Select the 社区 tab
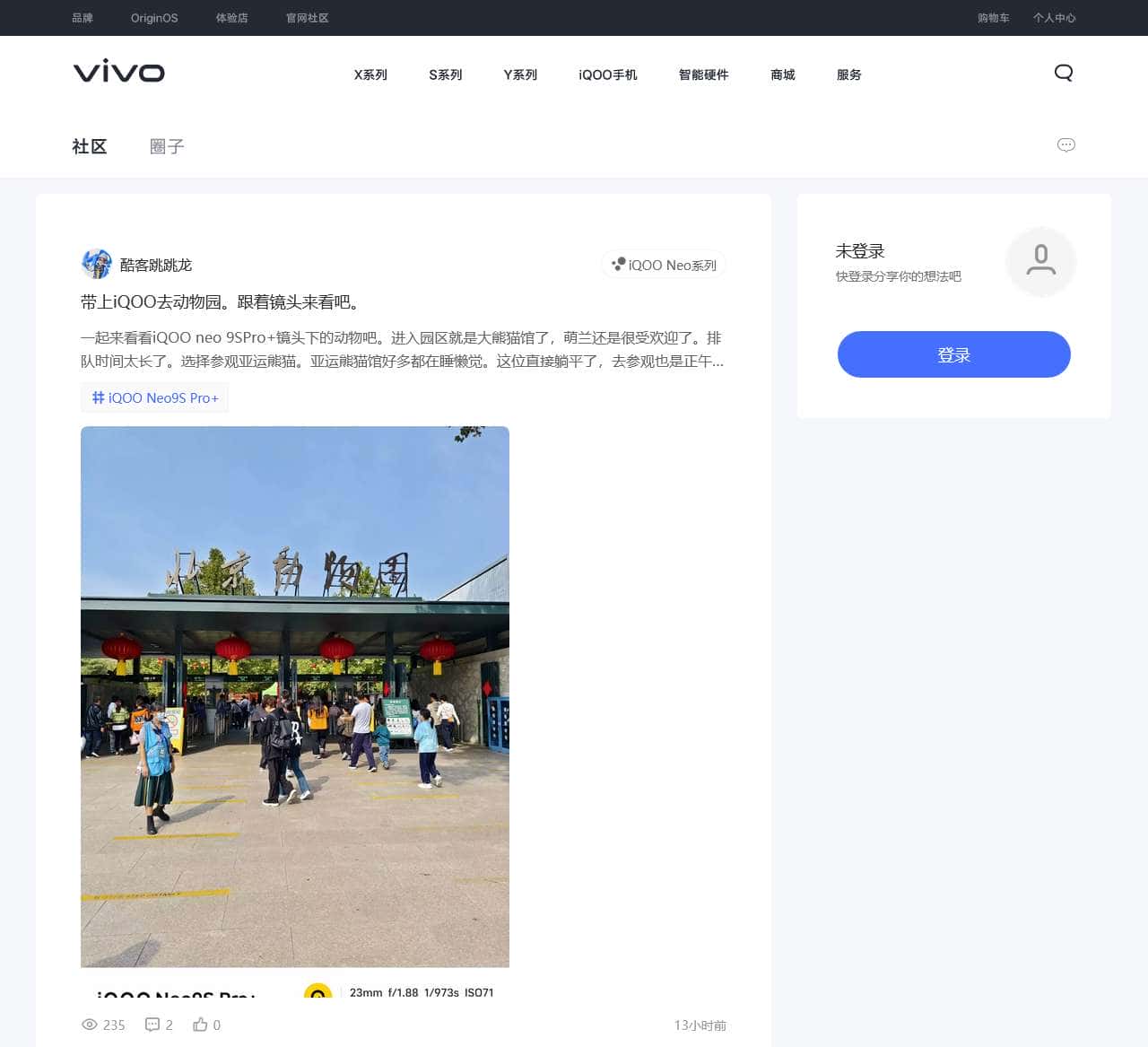 [90, 146]
